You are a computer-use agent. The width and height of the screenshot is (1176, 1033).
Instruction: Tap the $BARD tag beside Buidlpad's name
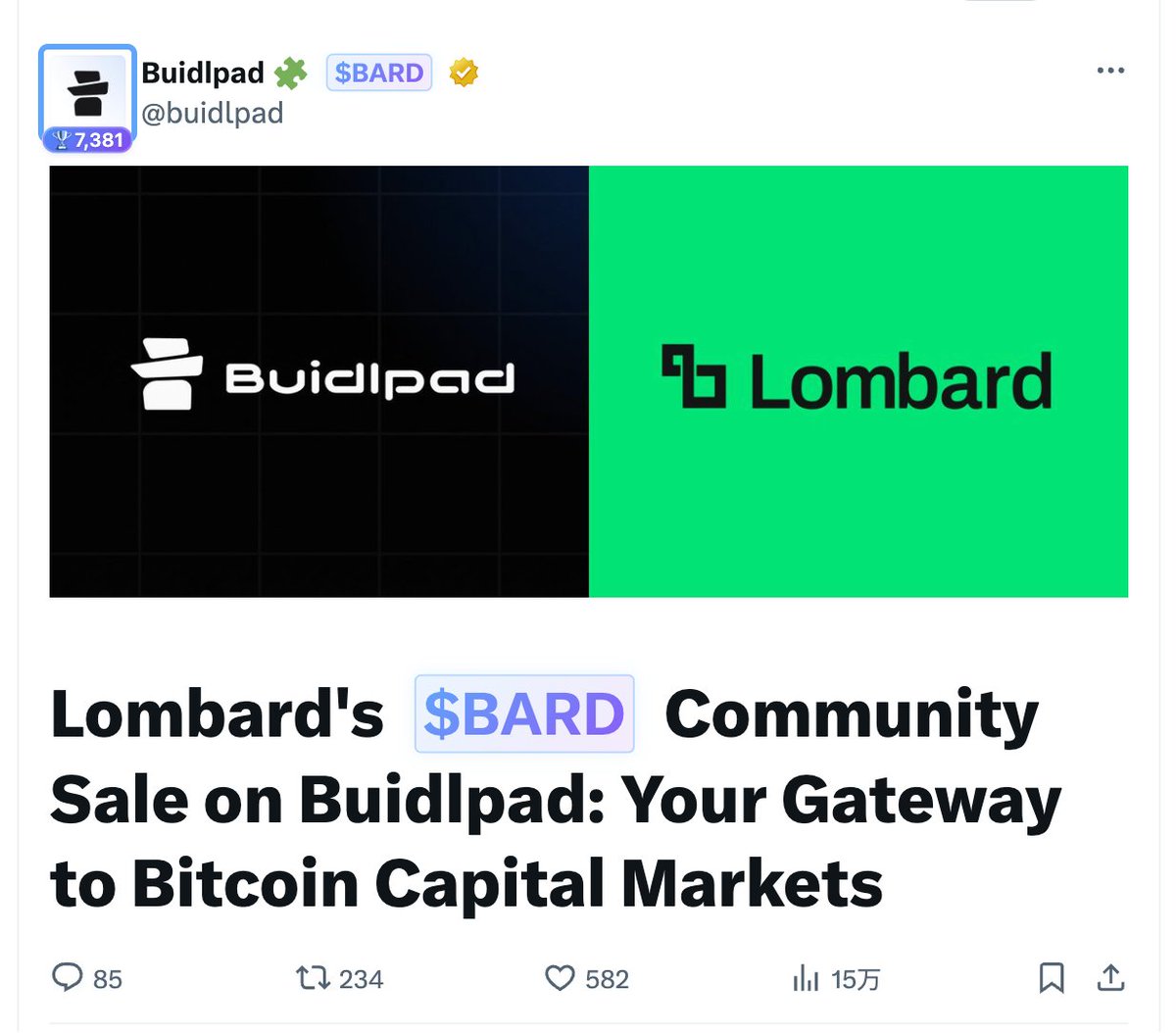click(379, 73)
